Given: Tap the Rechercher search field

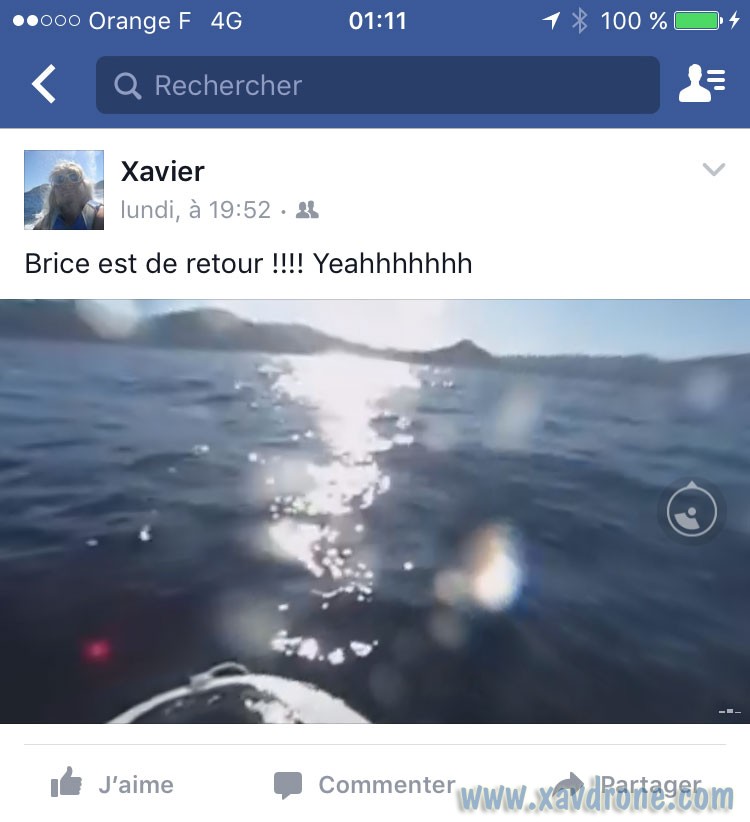Looking at the screenshot, I should (x=378, y=85).
